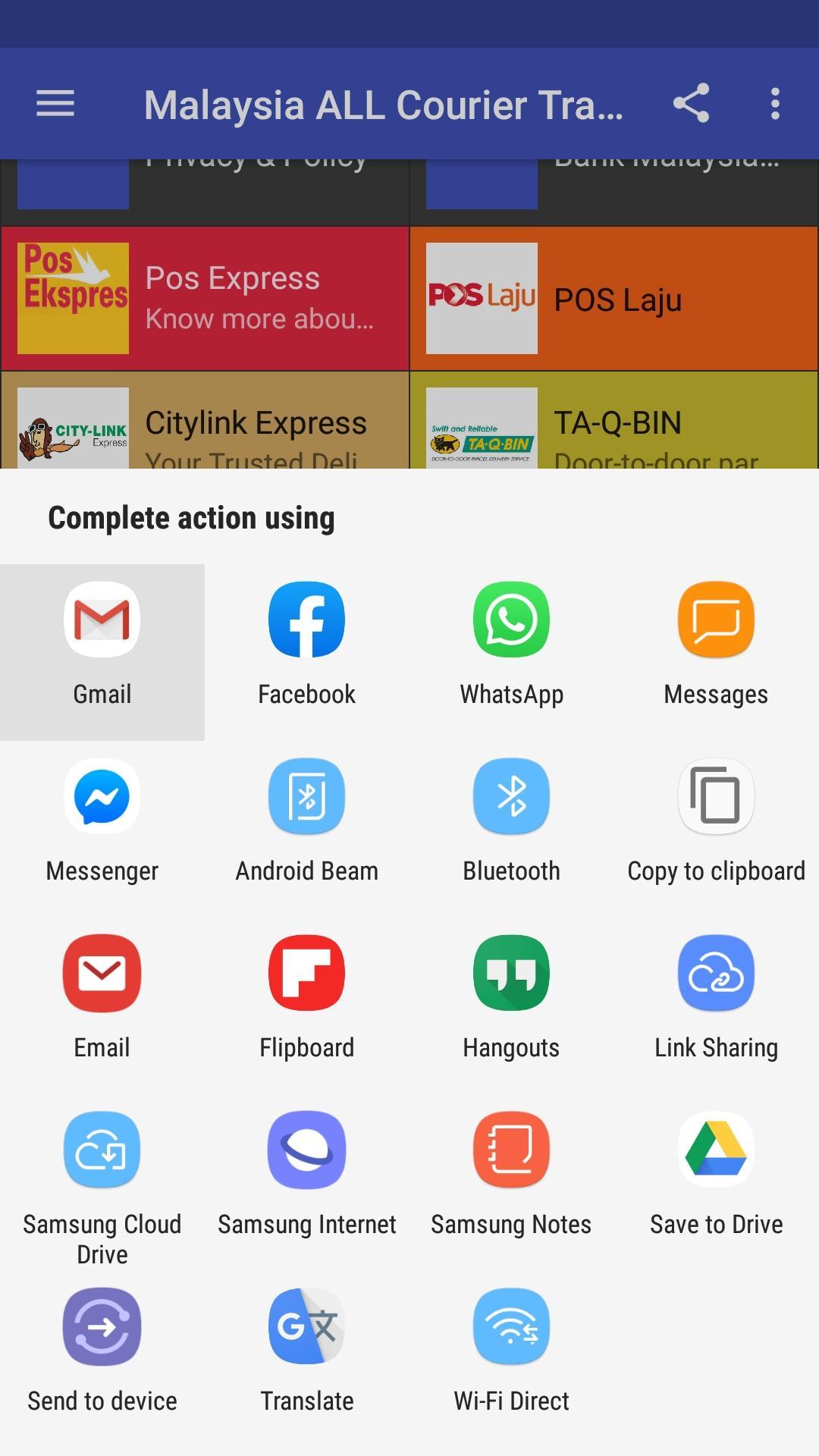Share to Flipboard
This screenshot has height=1456, width=819.
(x=307, y=1006)
